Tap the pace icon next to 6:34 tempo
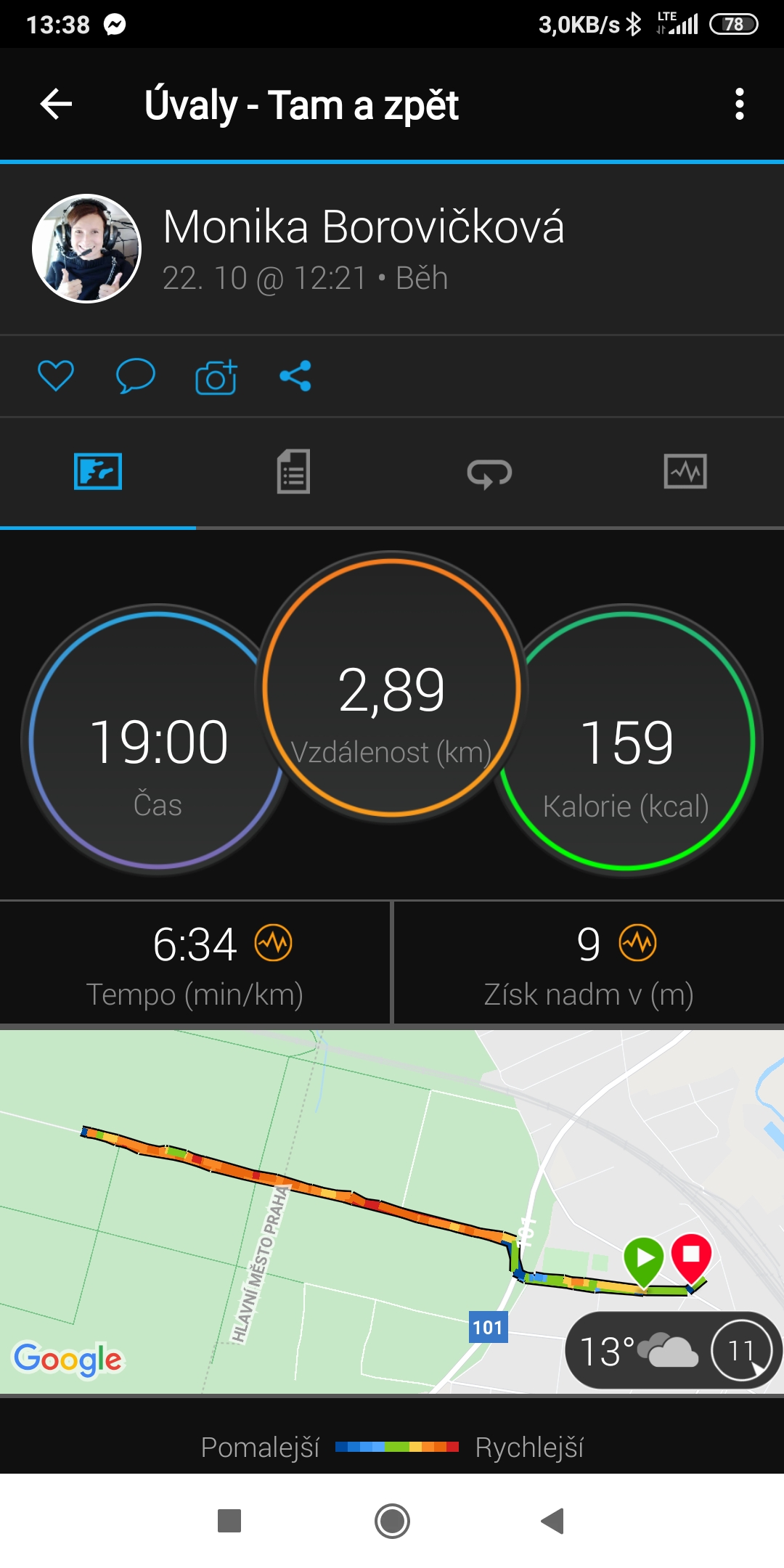Screen dimensions: 784x1568 (274, 943)
